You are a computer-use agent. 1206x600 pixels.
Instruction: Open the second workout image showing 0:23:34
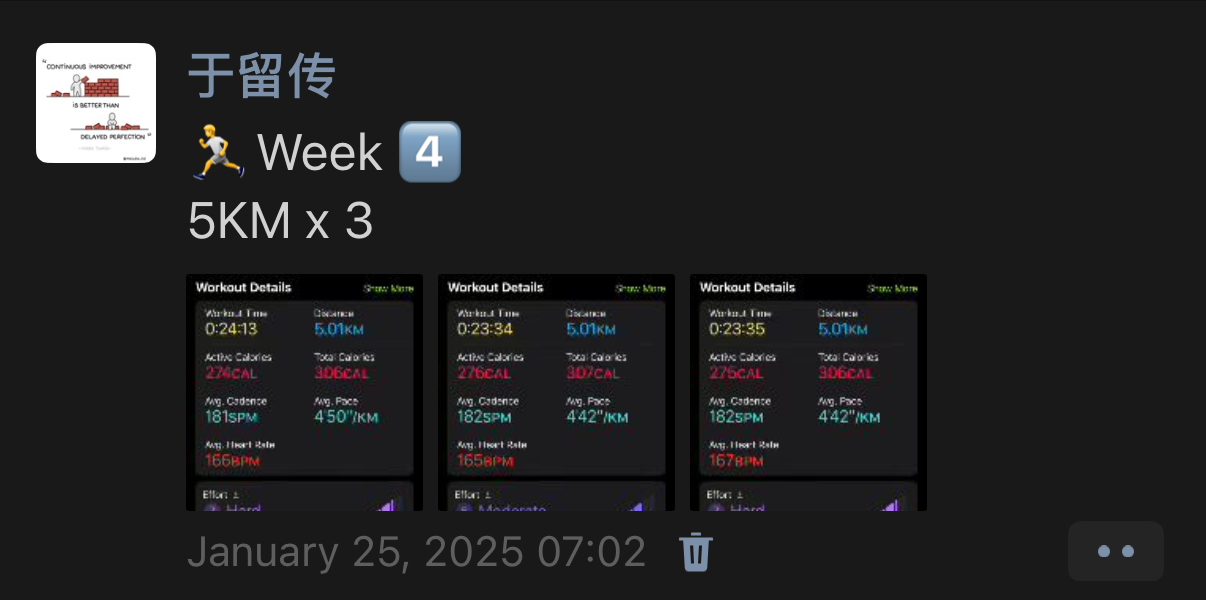(x=556, y=392)
